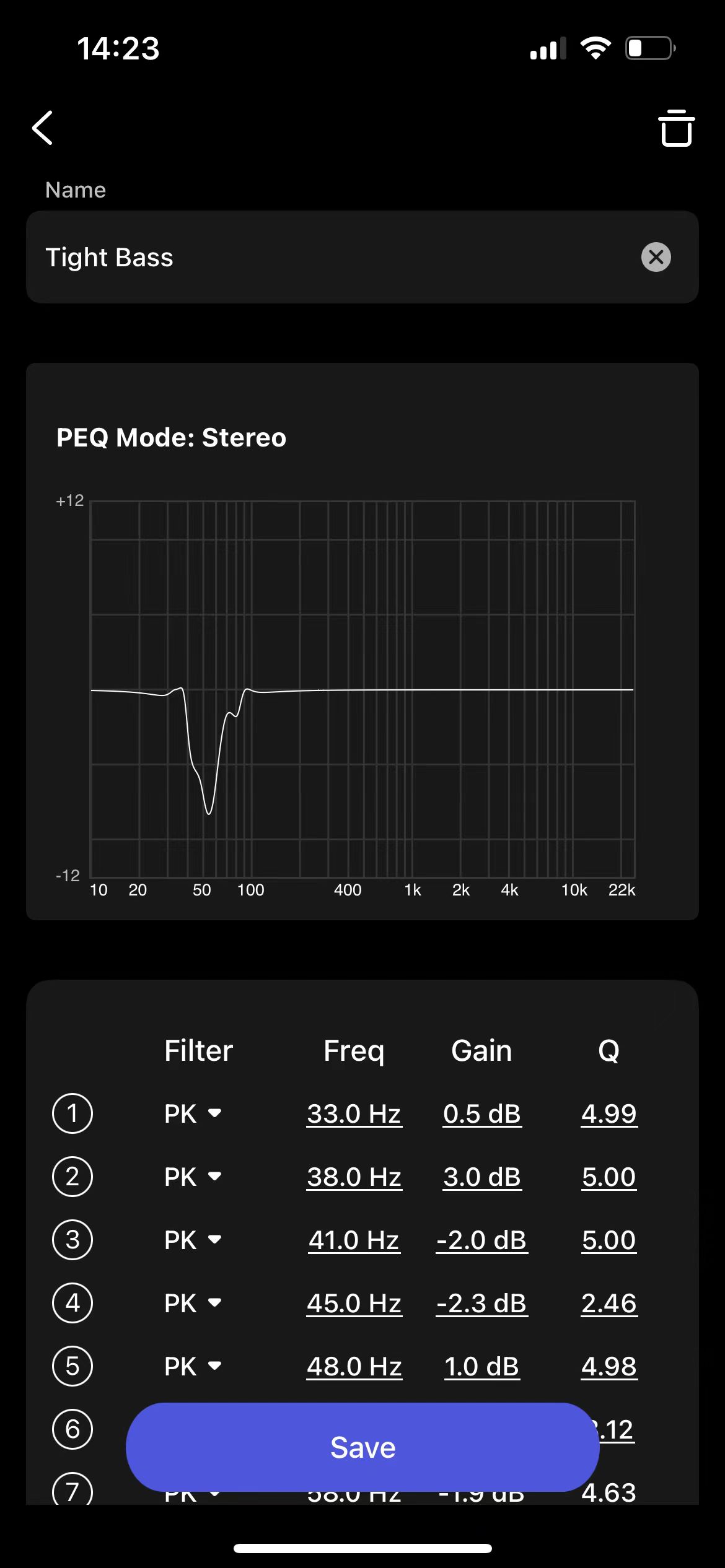Change the 48.0 Hz frequency value
Viewport: 725px width, 1568px height.
coord(354,1366)
